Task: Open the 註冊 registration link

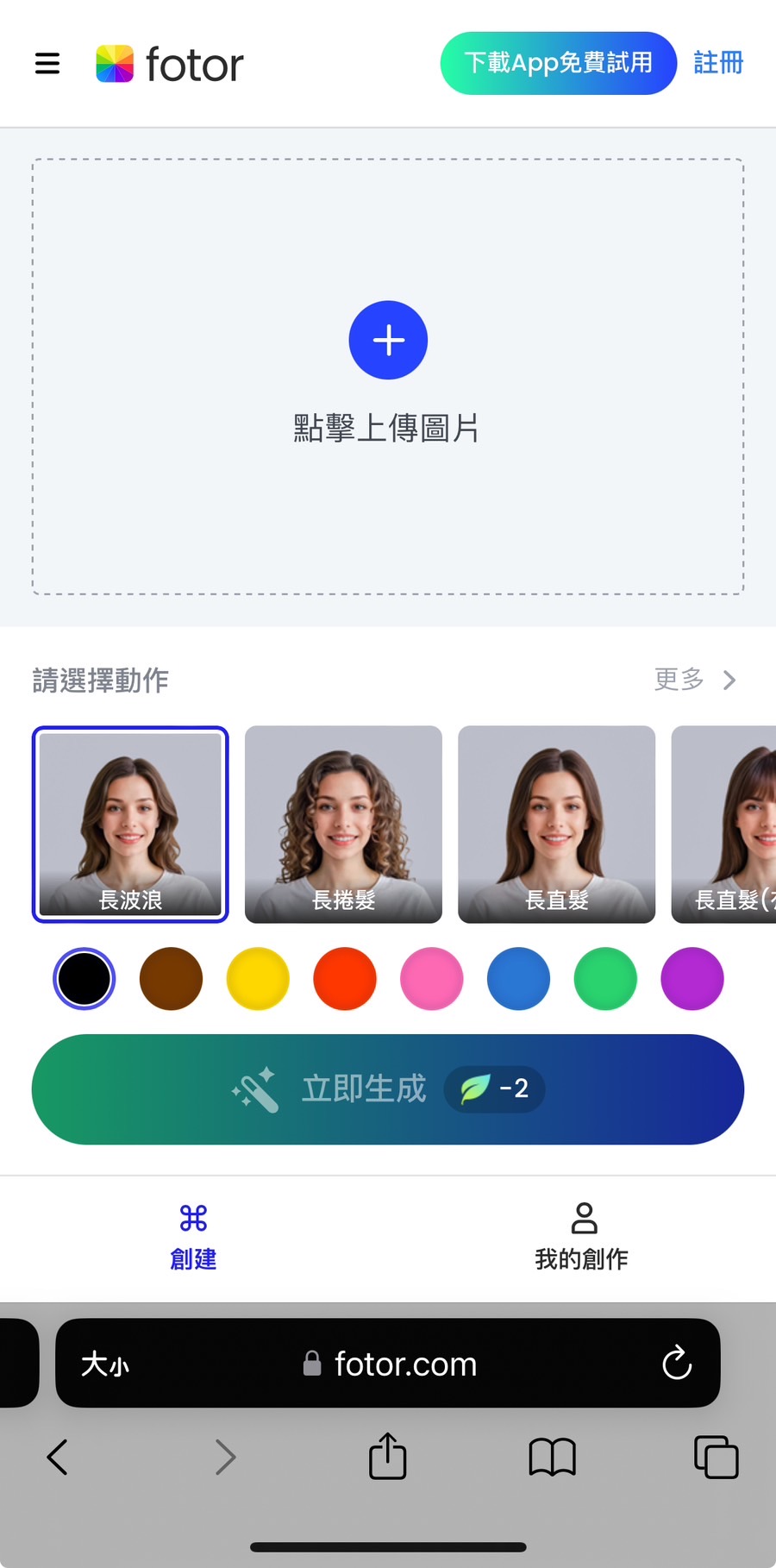Action: pos(718,63)
